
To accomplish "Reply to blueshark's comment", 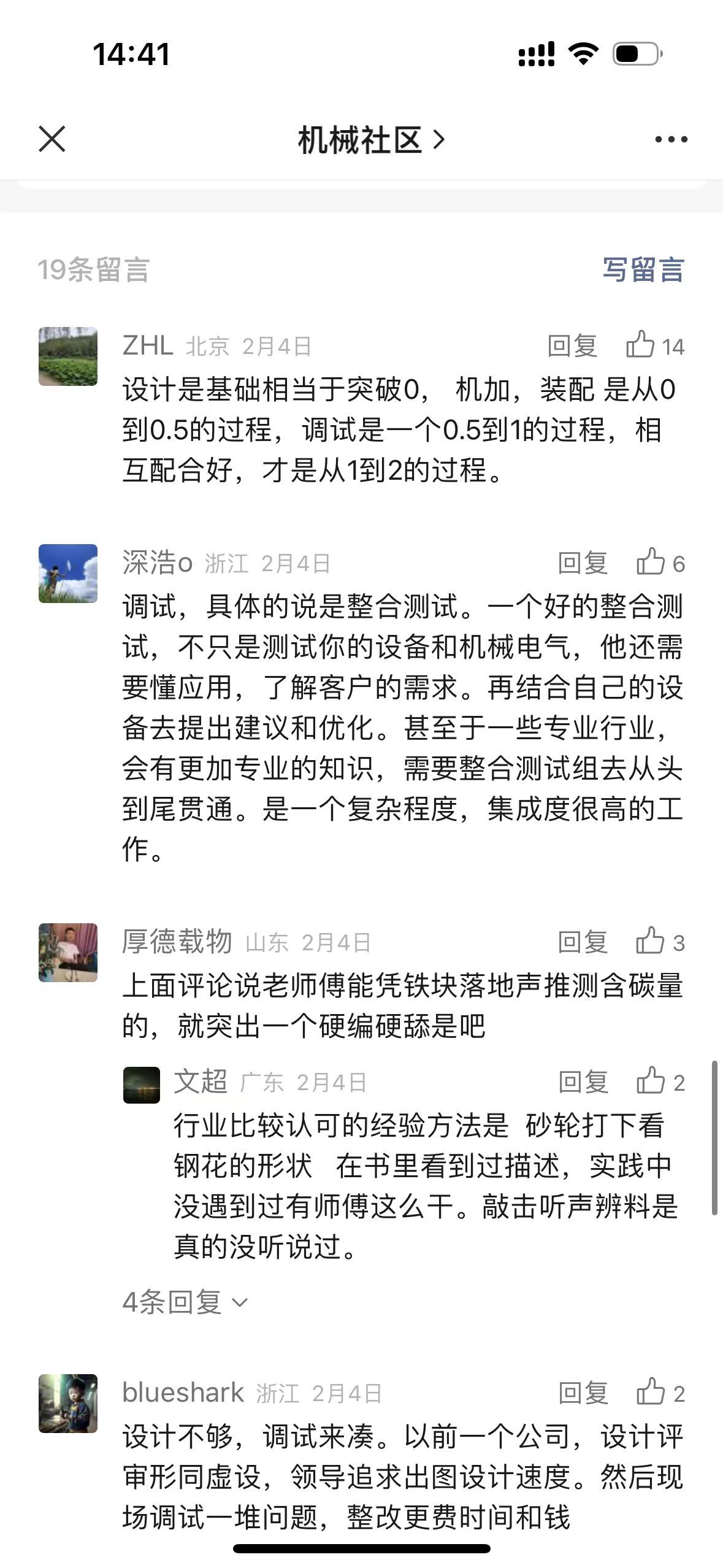I will 583,1393.
